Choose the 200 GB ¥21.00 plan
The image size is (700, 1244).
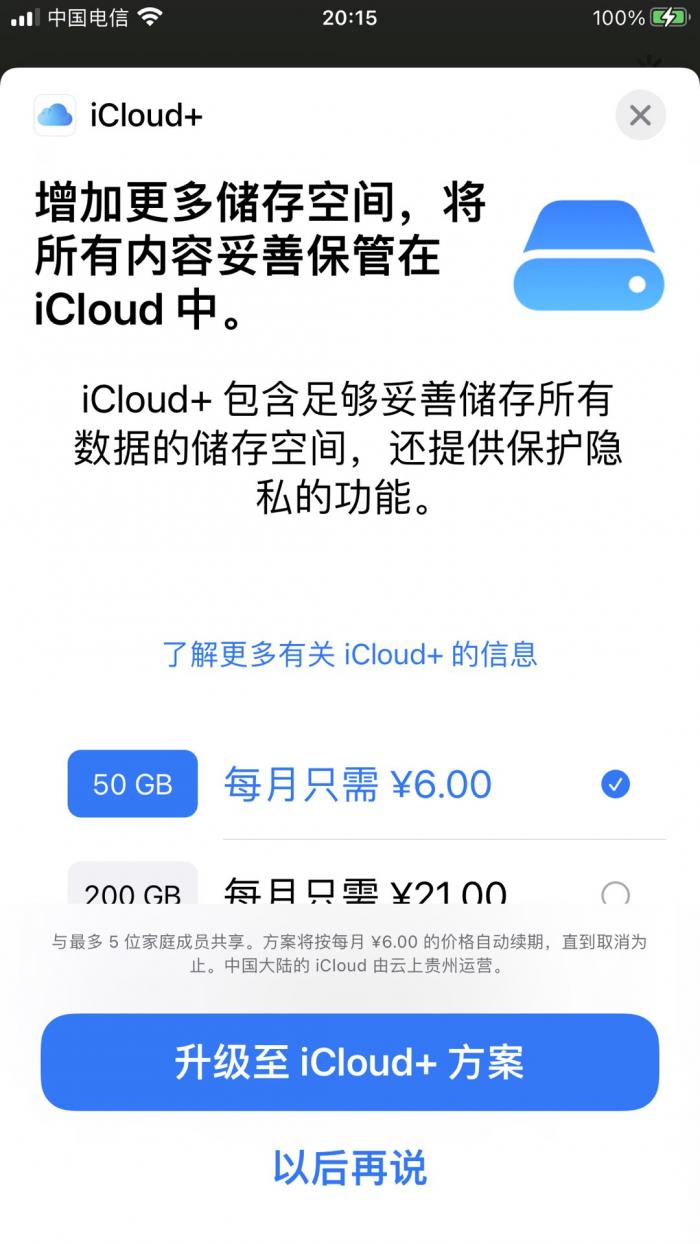(366, 884)
